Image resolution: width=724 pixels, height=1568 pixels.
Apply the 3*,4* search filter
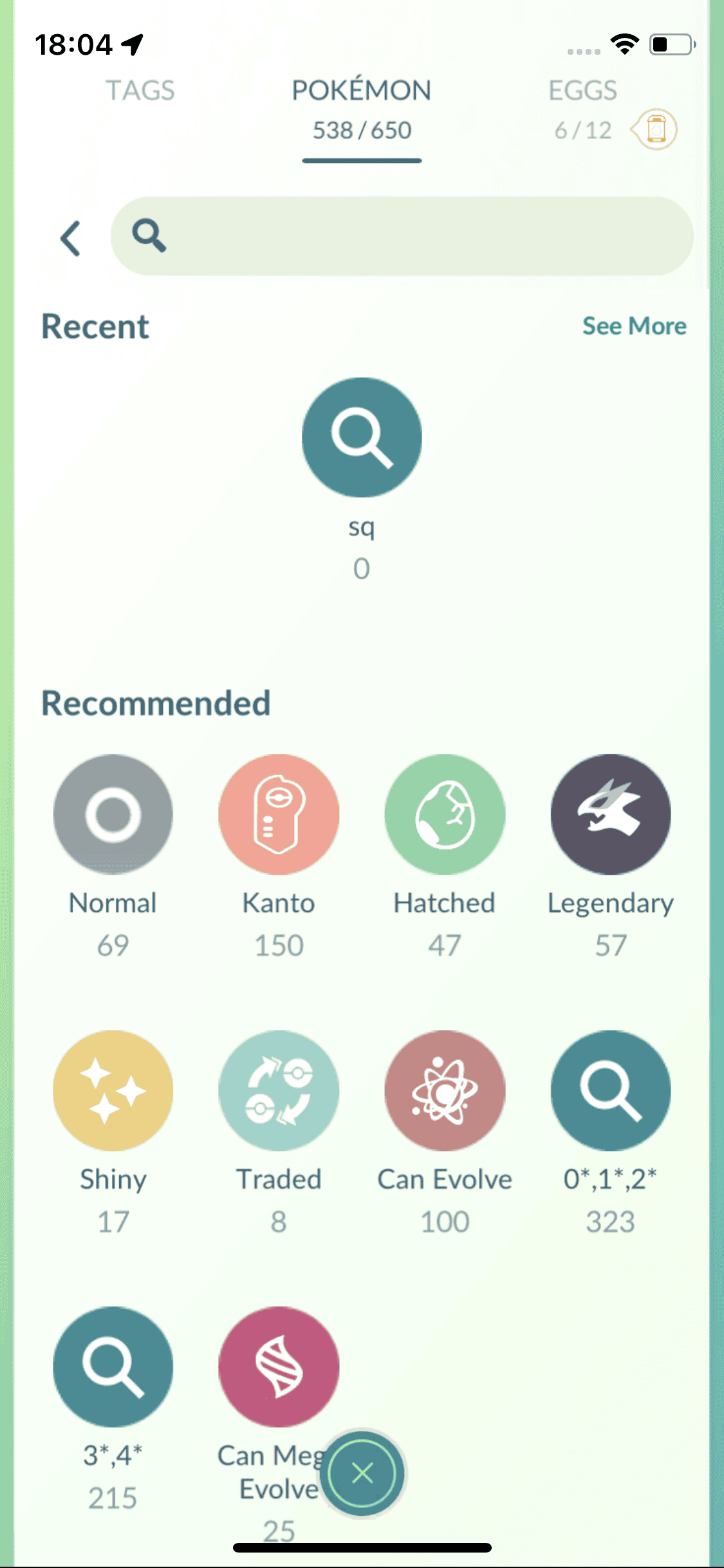(x=113, y=1367)
